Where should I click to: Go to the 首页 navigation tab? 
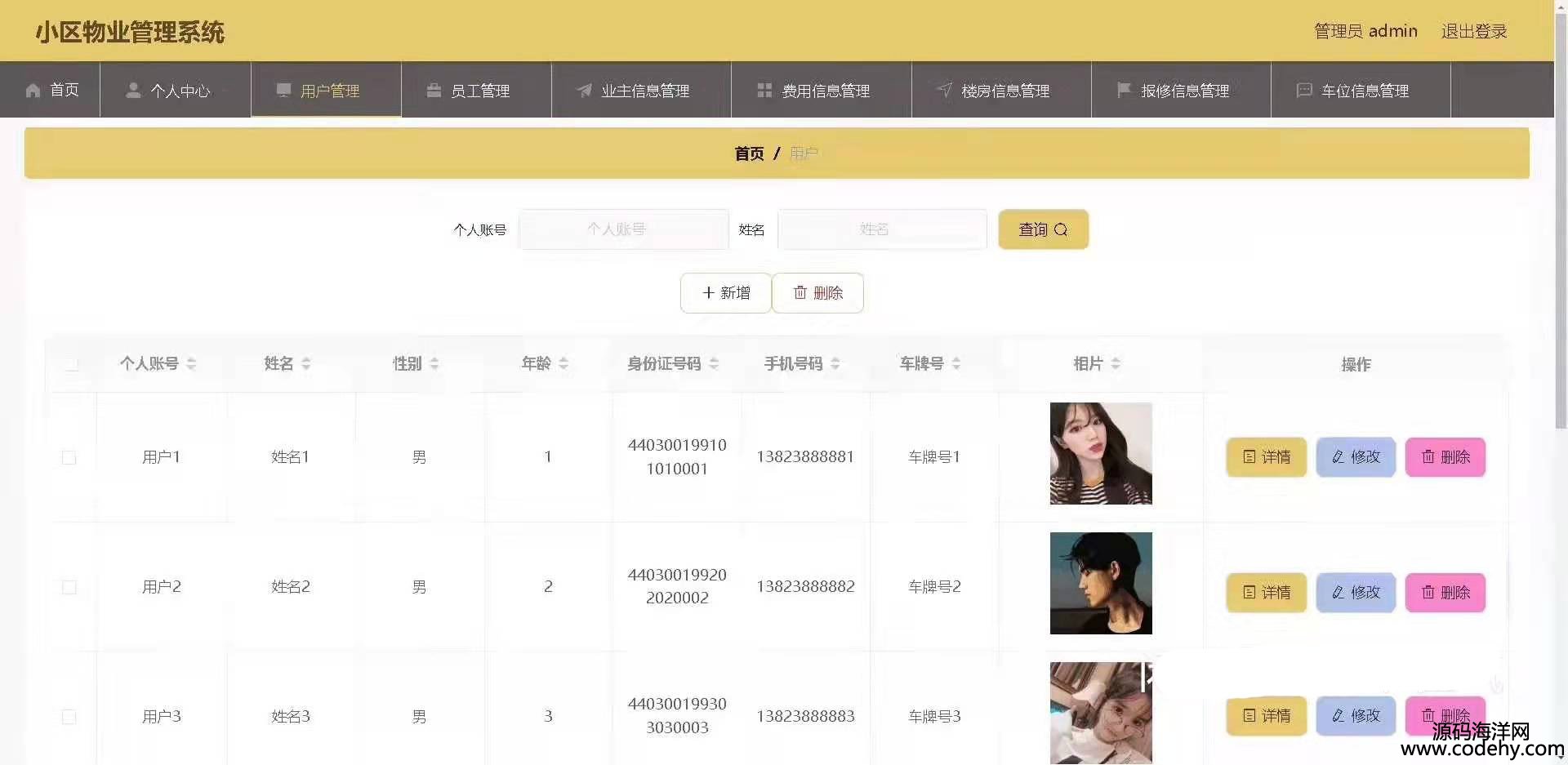click(52, 91)
